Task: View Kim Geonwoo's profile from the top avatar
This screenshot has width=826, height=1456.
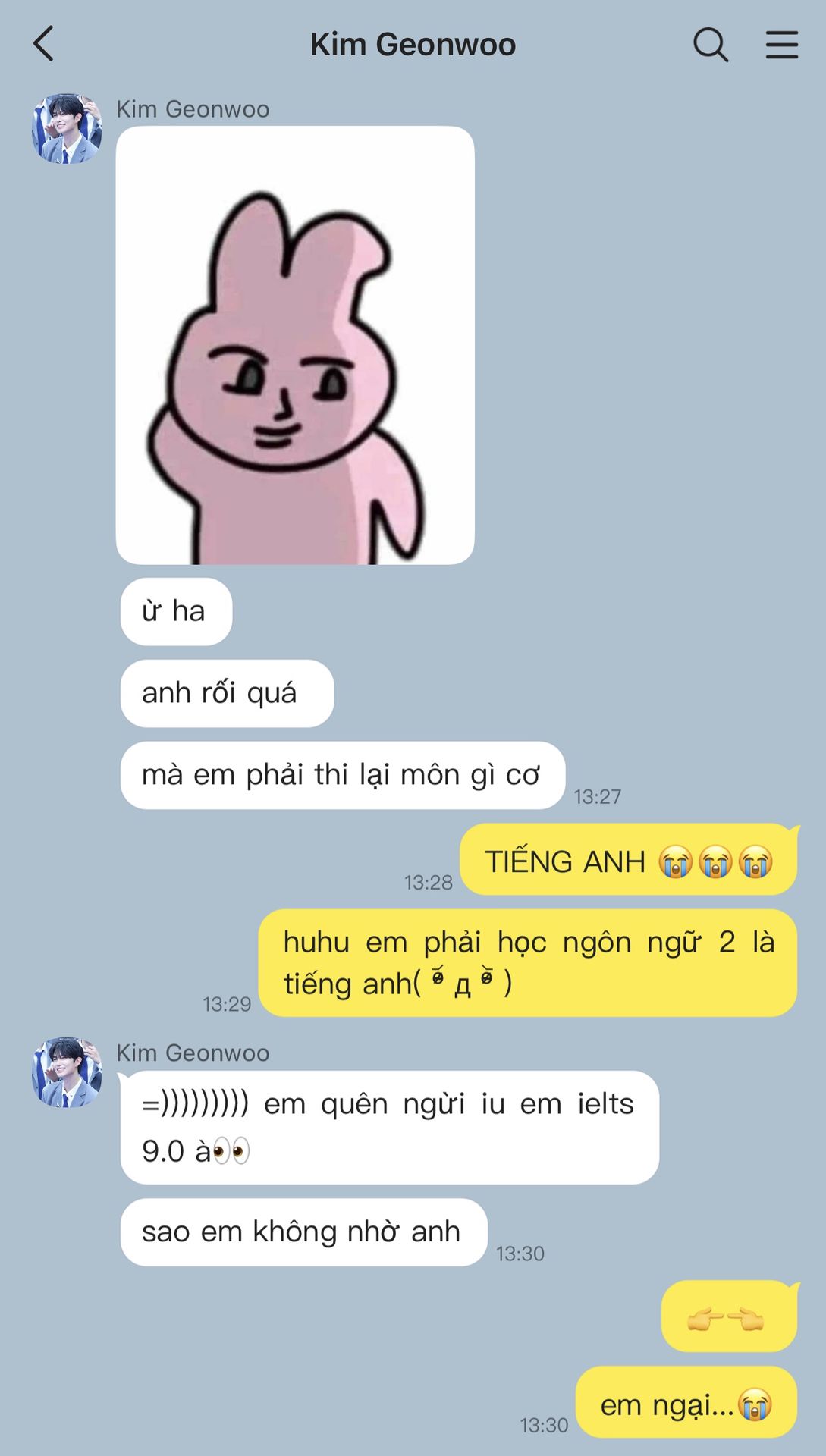Action: click(66, 128)
